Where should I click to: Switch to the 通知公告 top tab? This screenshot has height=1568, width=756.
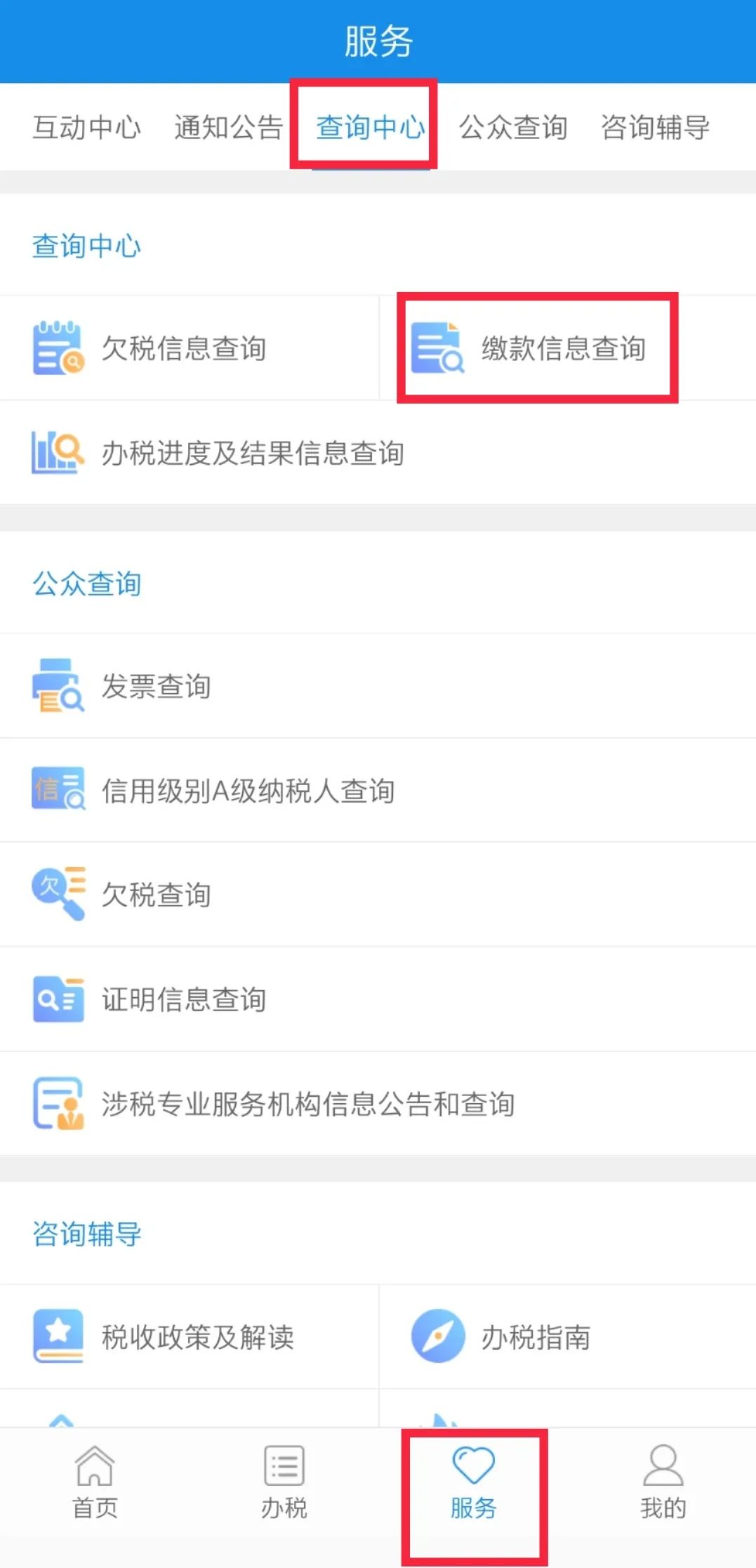pyautogui.click(x=229, y=127)
